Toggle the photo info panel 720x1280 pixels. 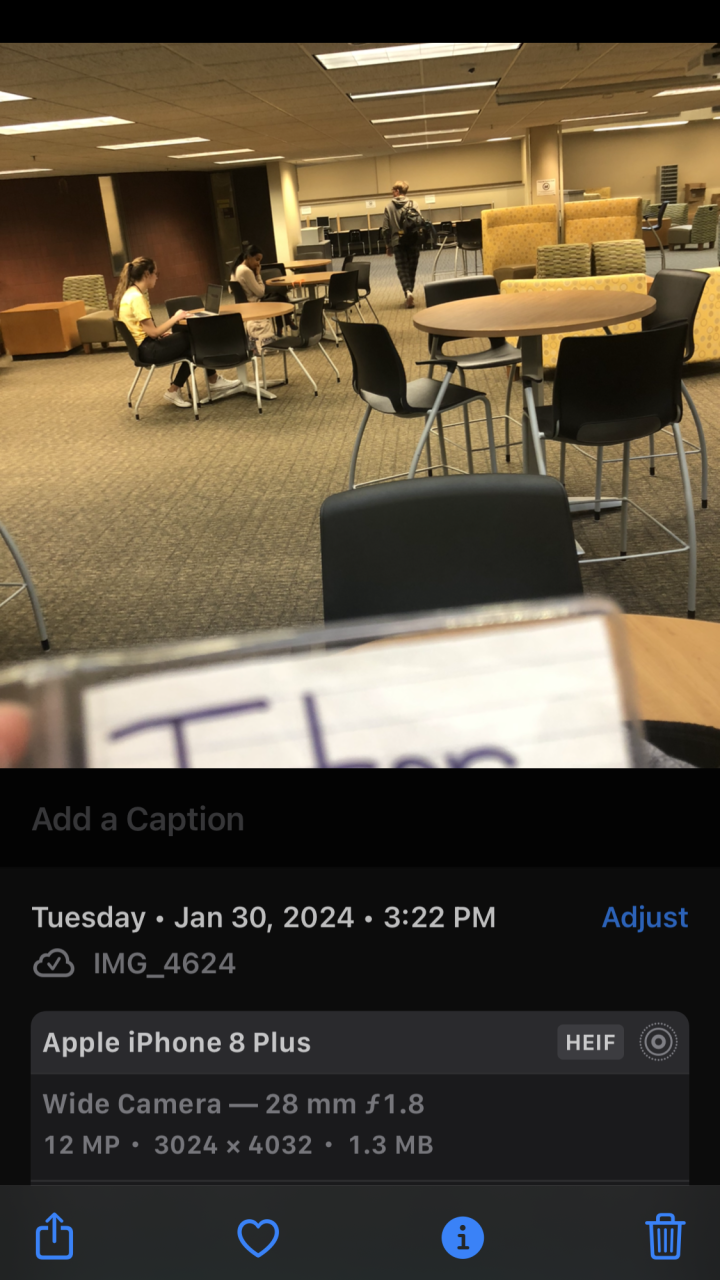[x=462, y=1238]
